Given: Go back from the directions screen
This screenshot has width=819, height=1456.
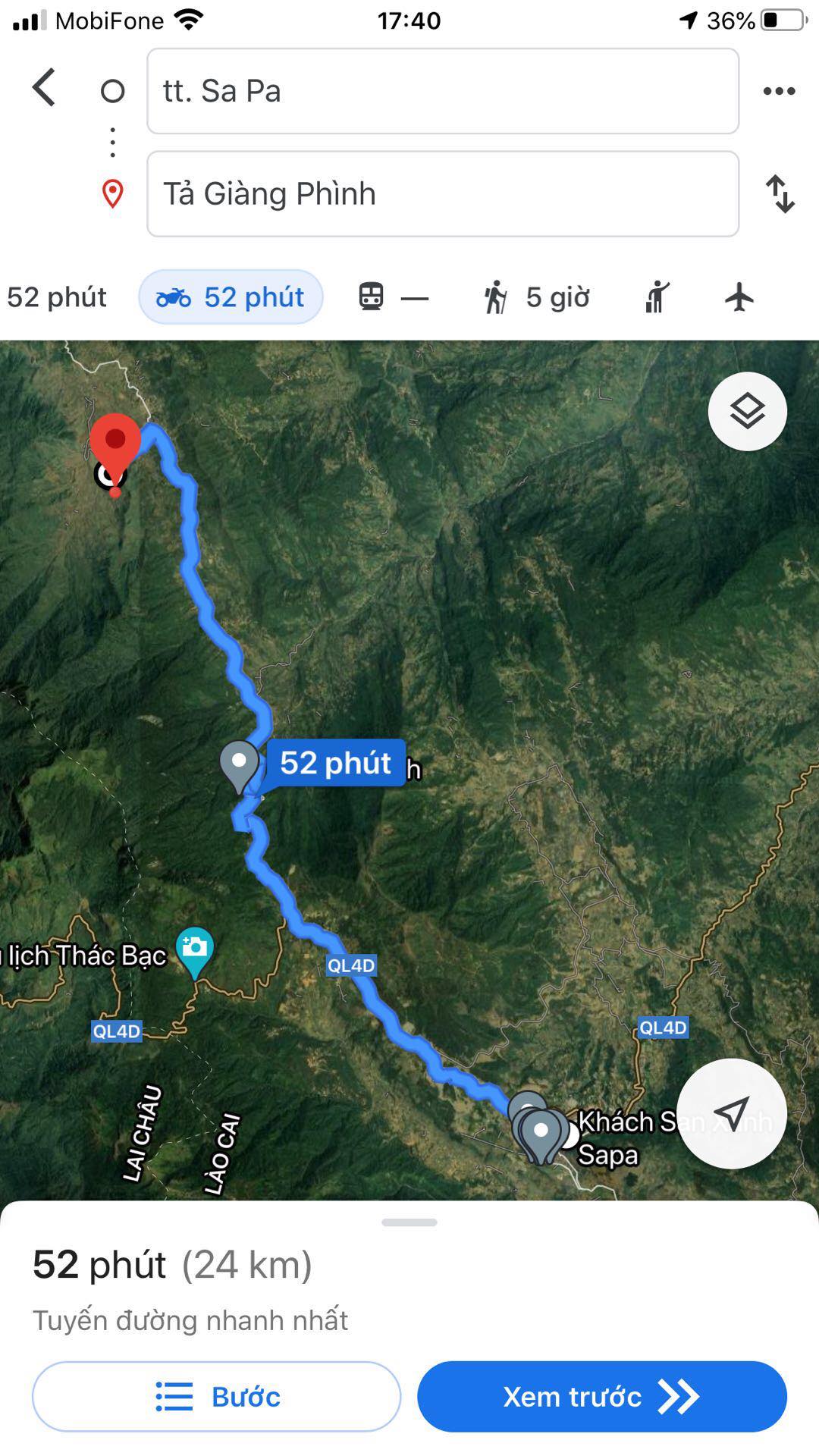Looking at the screenshot, I should pyautogui.click(x=44, y=87).
